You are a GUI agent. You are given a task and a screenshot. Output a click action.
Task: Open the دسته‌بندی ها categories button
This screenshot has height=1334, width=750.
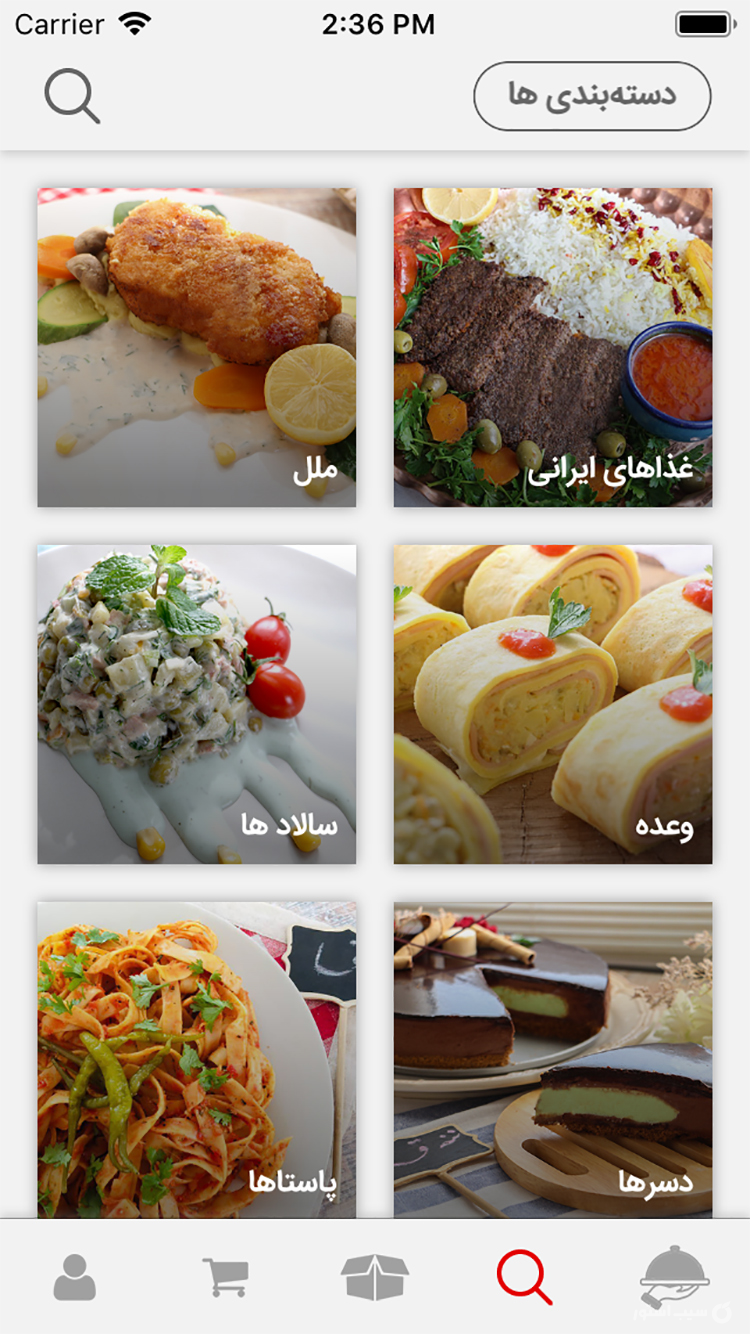592,96
